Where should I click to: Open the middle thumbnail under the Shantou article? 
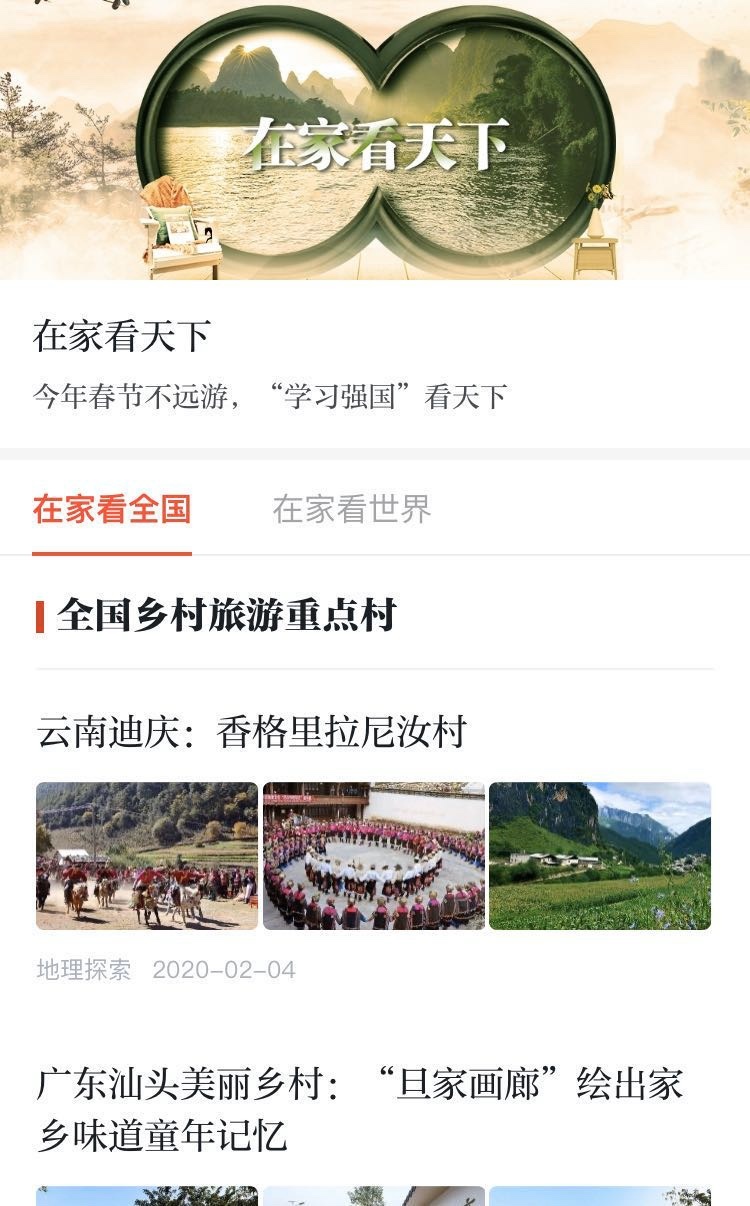(x=373, y=1198)
